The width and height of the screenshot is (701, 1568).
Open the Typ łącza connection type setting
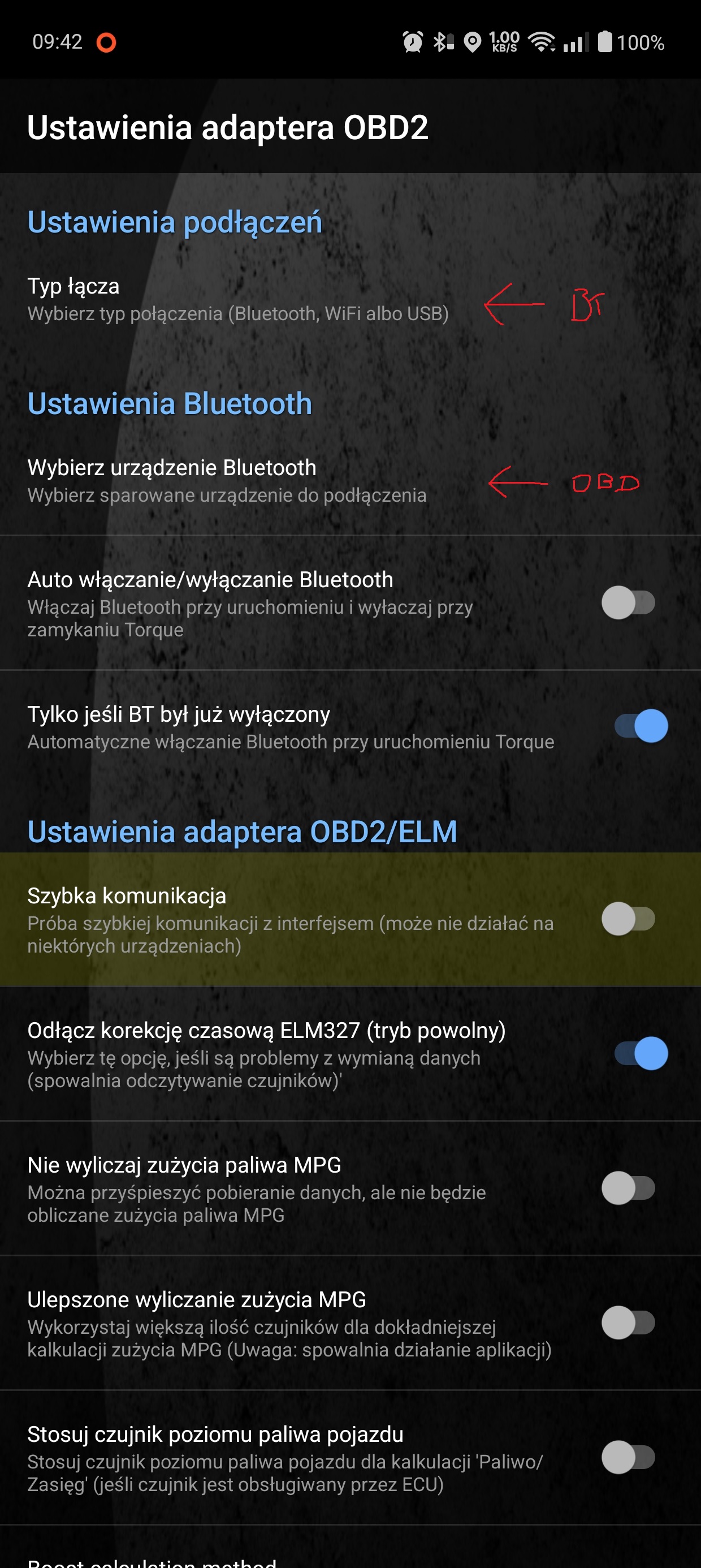click(x=237, y=299)
